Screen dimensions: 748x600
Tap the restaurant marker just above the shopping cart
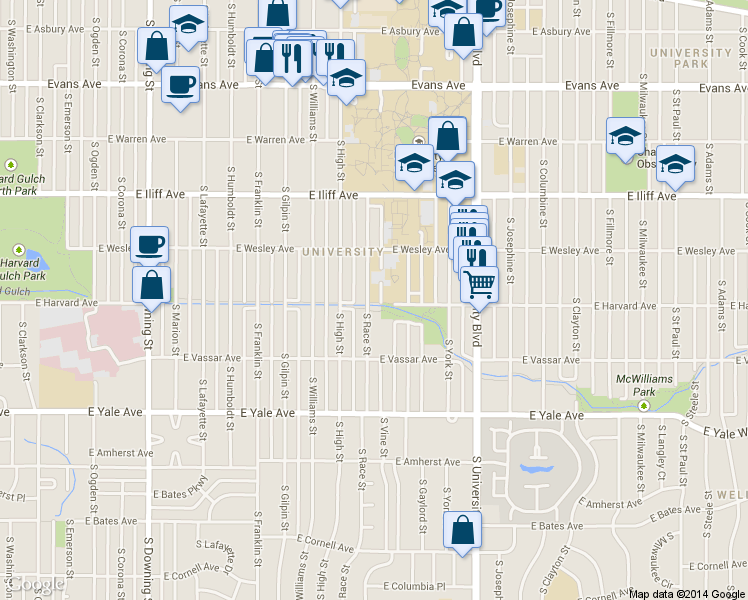click(x=477, y=259)
